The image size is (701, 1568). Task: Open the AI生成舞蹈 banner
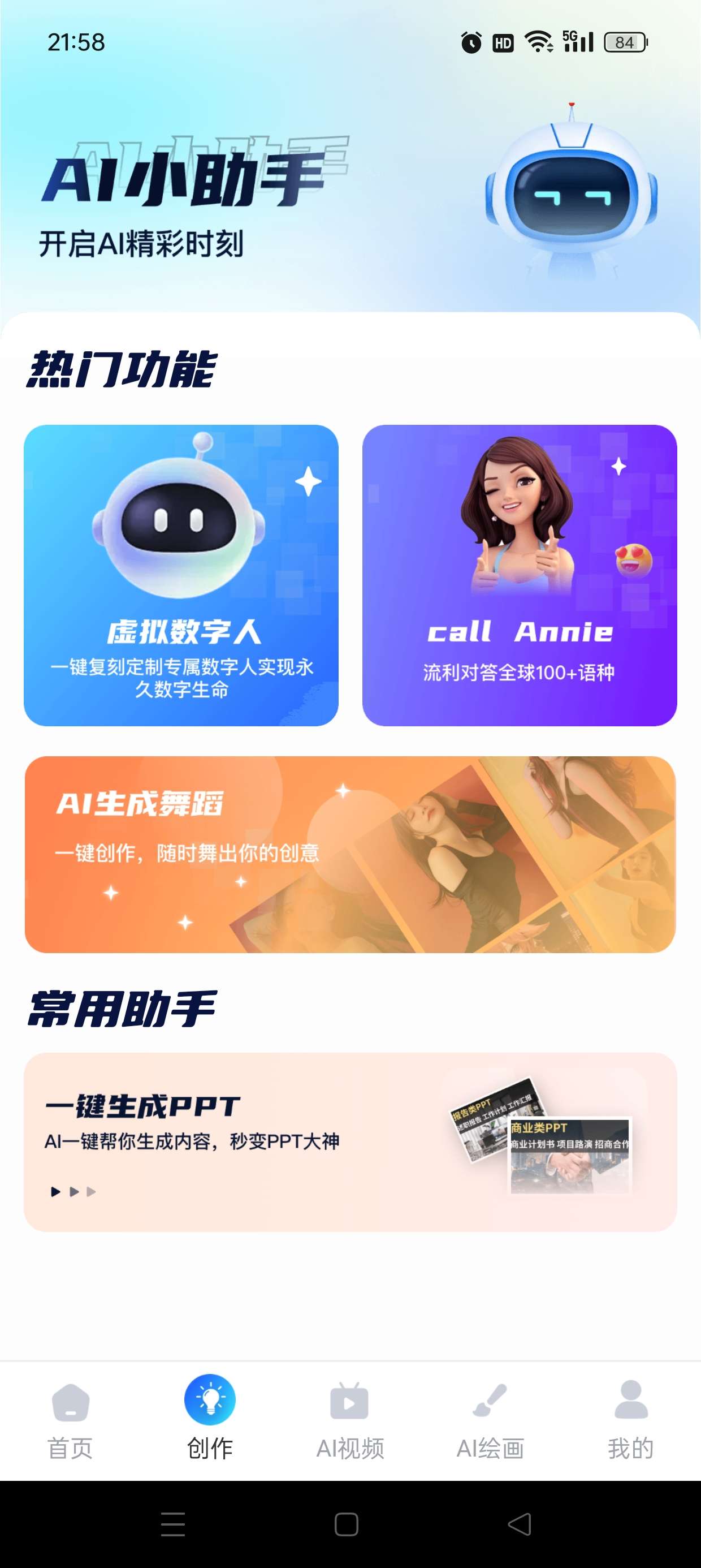click(x=350, y=854)
